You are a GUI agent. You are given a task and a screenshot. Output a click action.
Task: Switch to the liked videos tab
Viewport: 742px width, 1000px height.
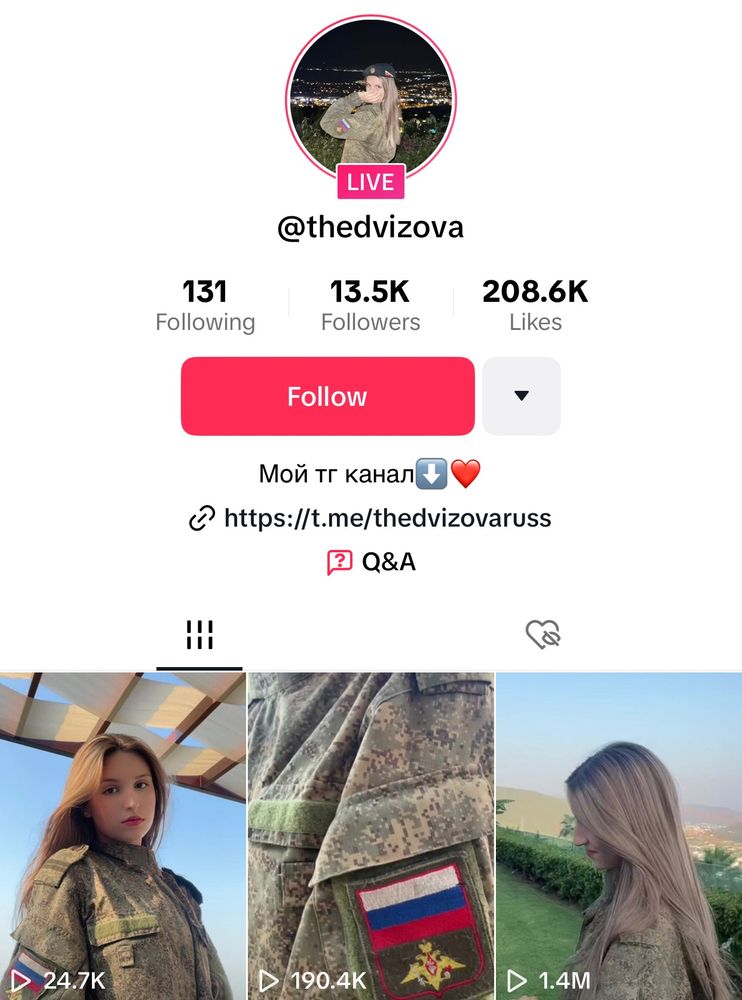[x=543, y=635]
